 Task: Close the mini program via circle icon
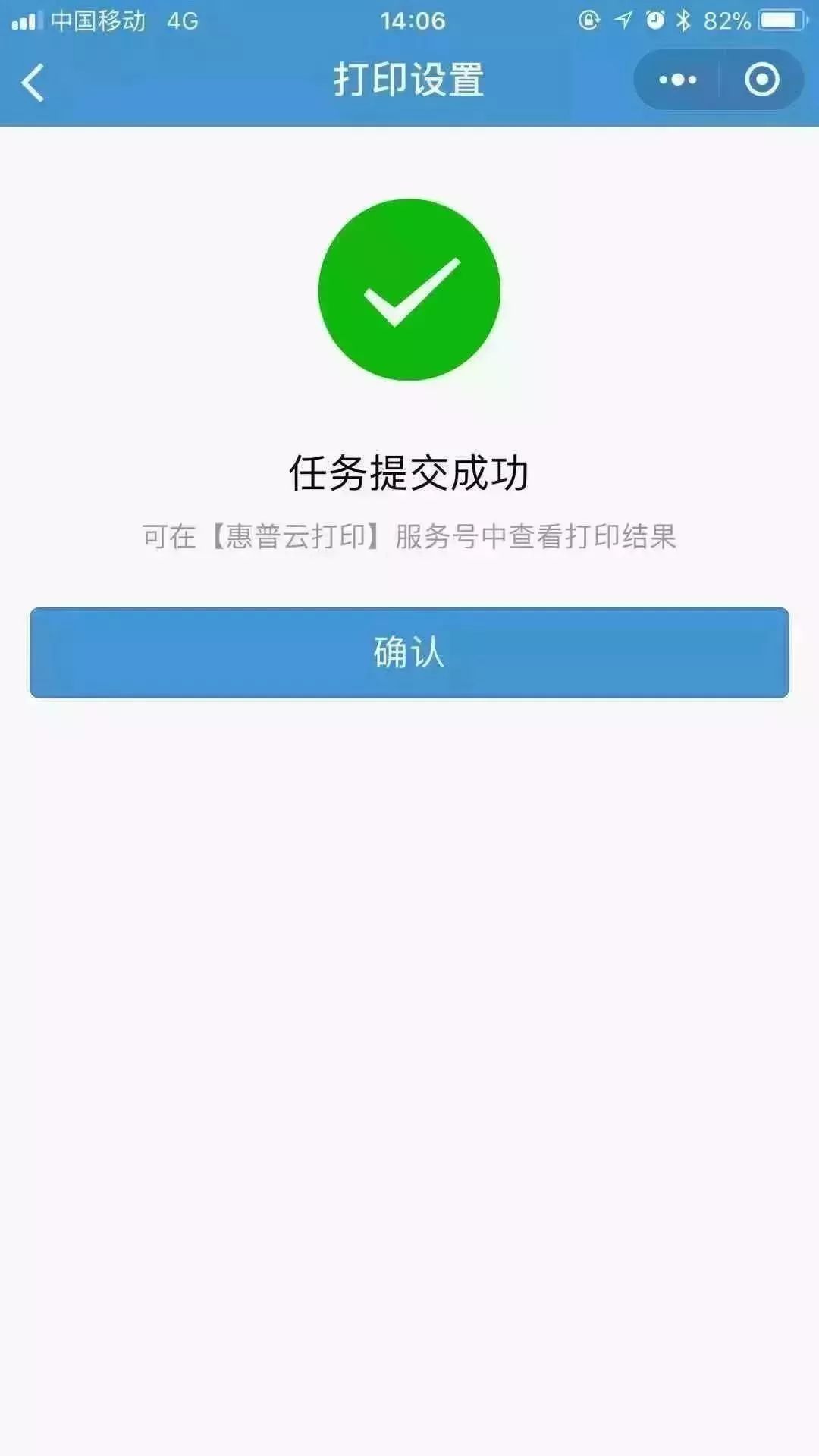(761, 80)
